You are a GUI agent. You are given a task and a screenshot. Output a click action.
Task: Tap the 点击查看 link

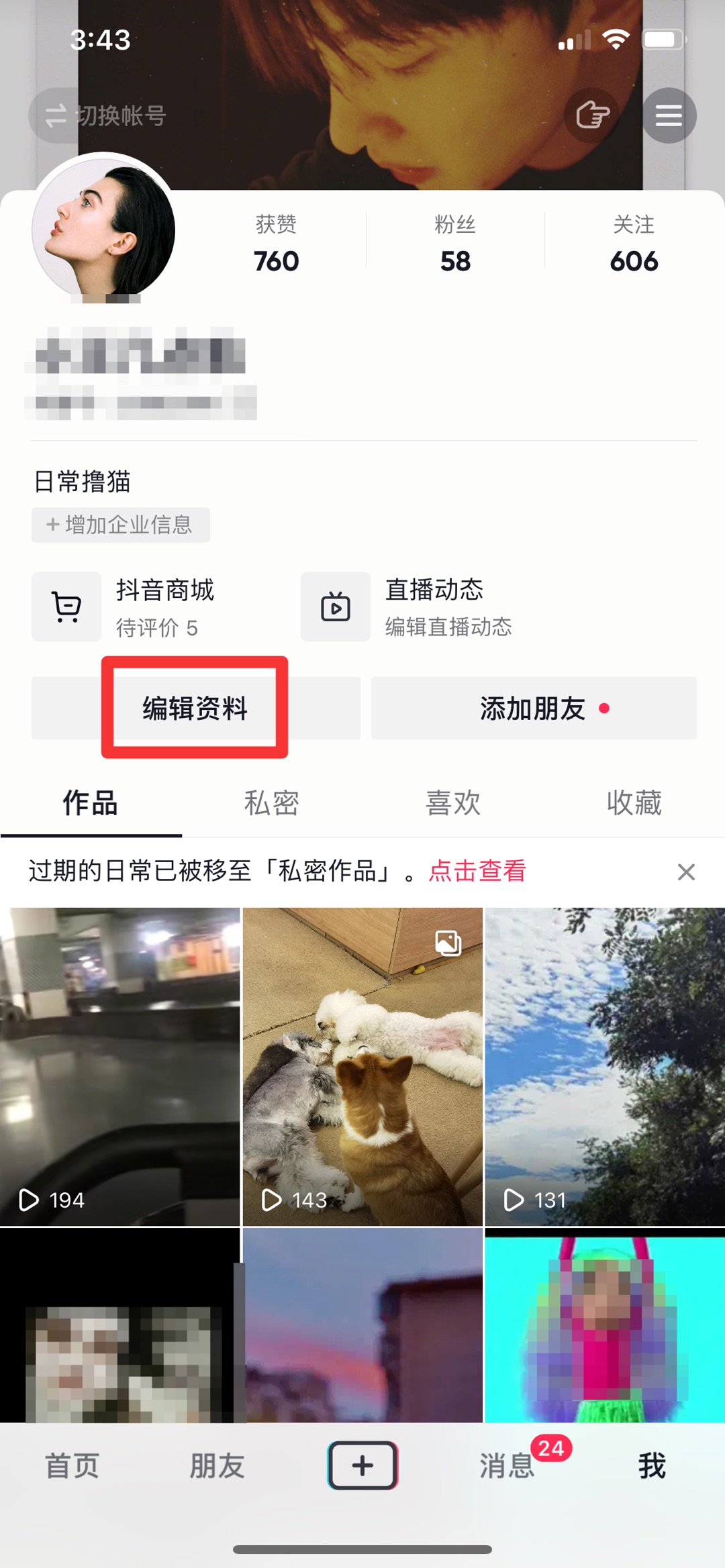point(477,871)
